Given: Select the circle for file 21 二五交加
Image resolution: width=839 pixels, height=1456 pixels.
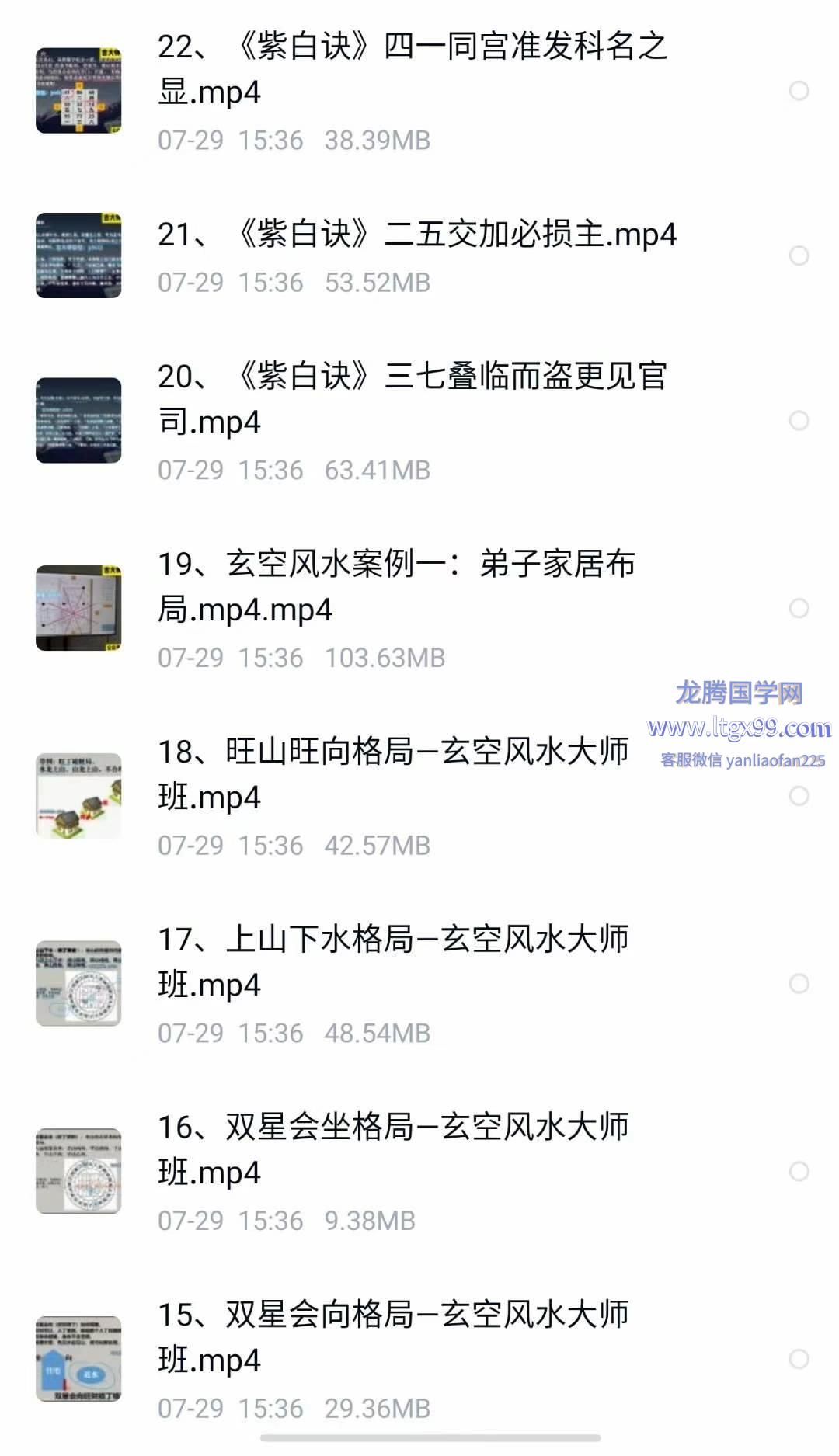Looking at the screenshot, I should click(x=799, y=255).
